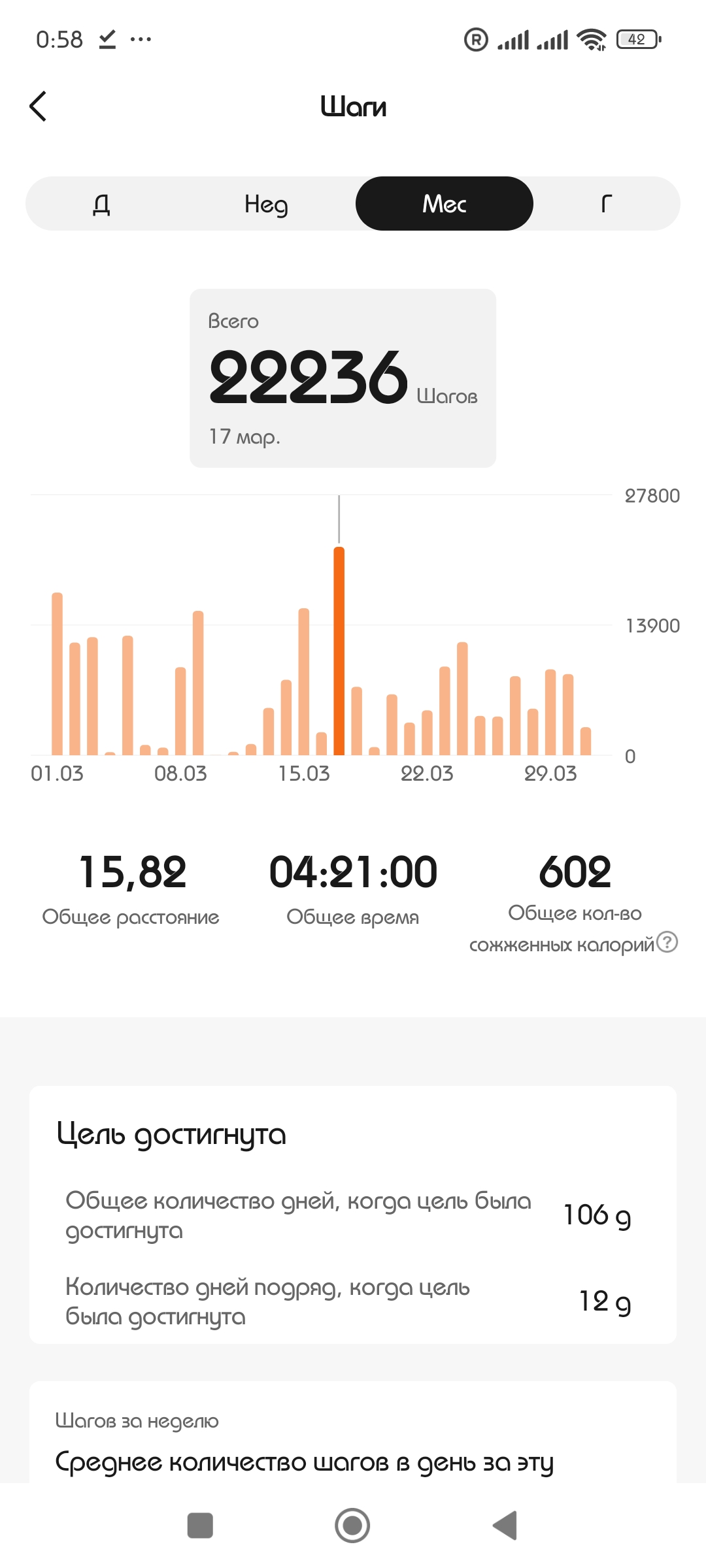
Task: Tap the system home button
Action: pyautogui.click(x=352, y=1526)
